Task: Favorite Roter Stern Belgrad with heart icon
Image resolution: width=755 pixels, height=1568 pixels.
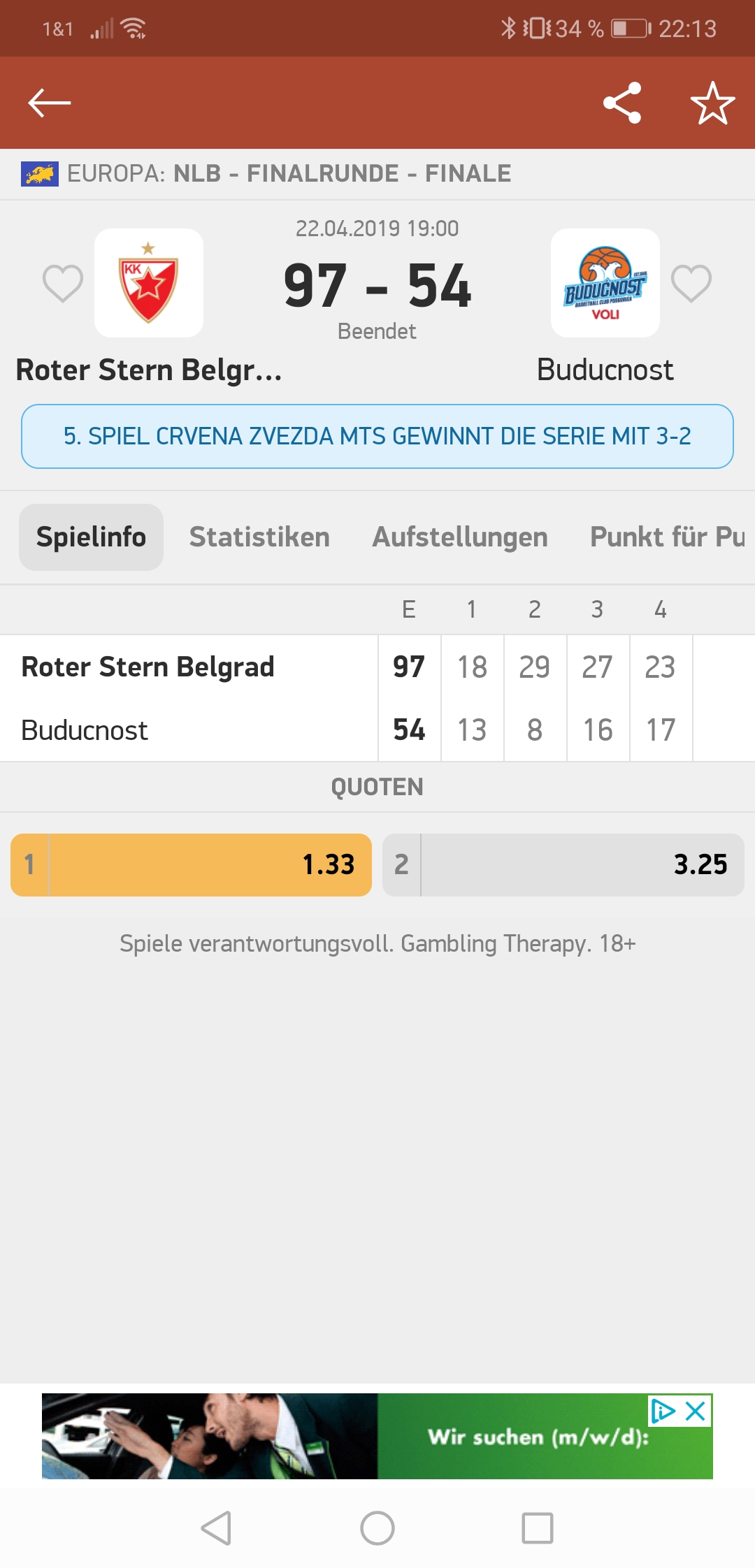Action: tap(63, 283)
